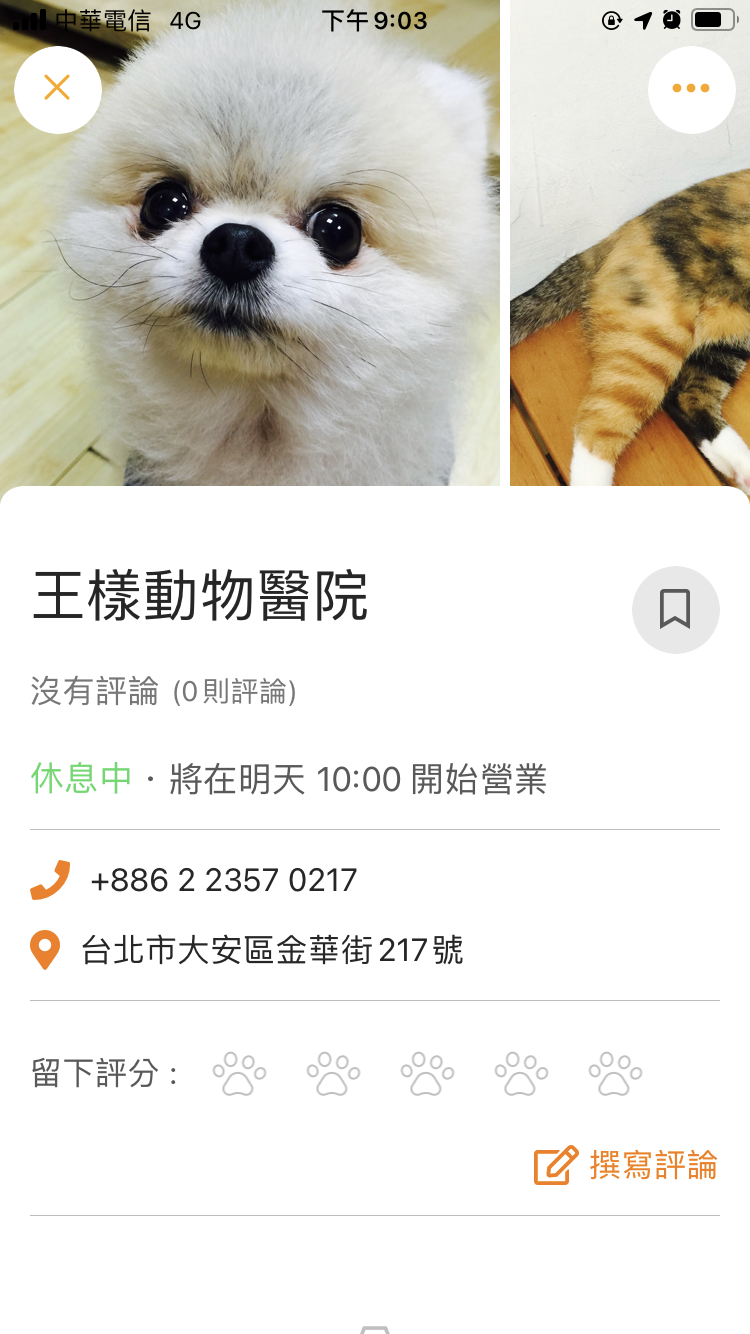Open the three-dot more options menu
This screenshot has height=1334, width=750.
point(691,89)
